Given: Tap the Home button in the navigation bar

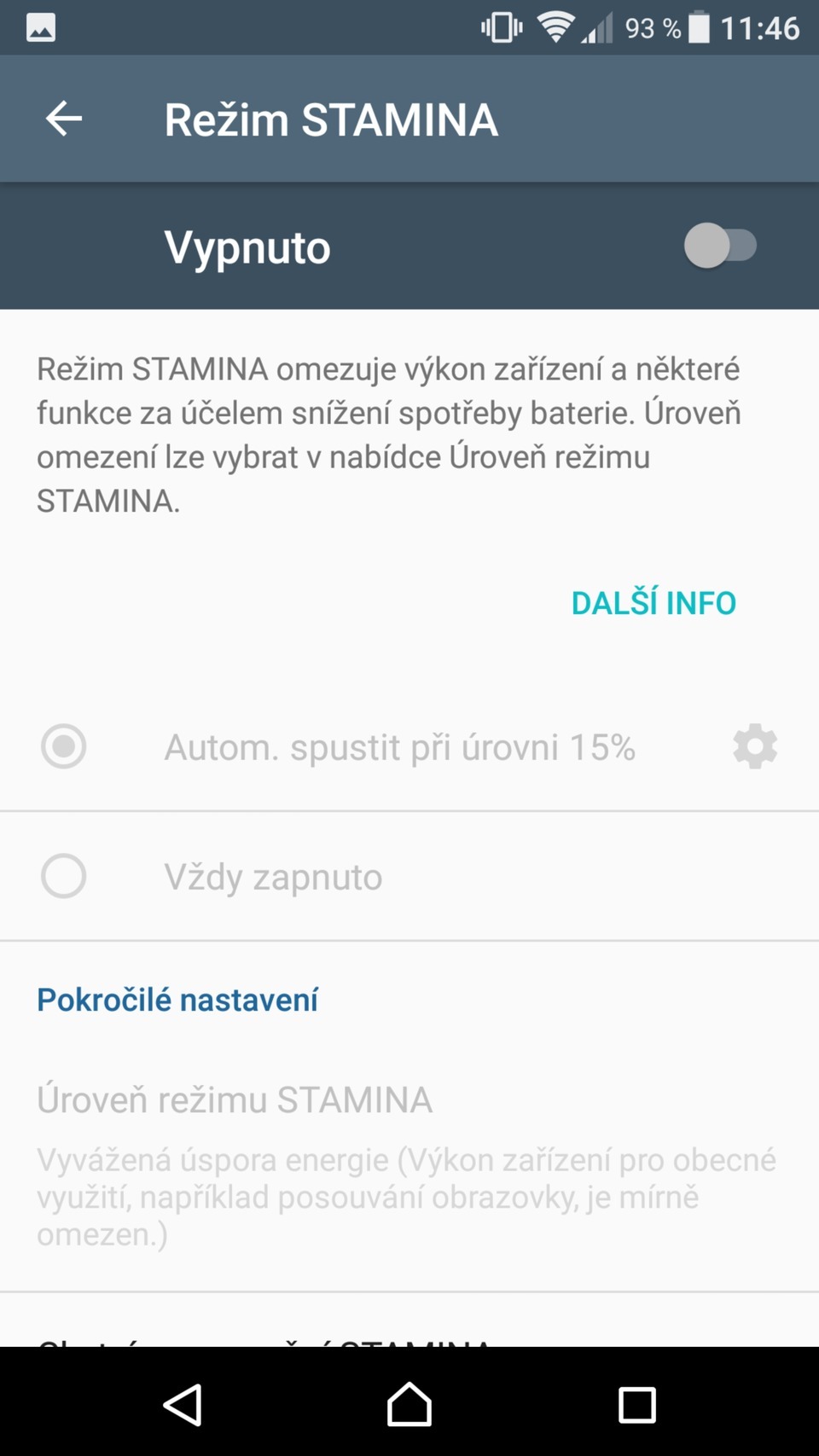Looking at the screenshot, I should coord(409,1405).
